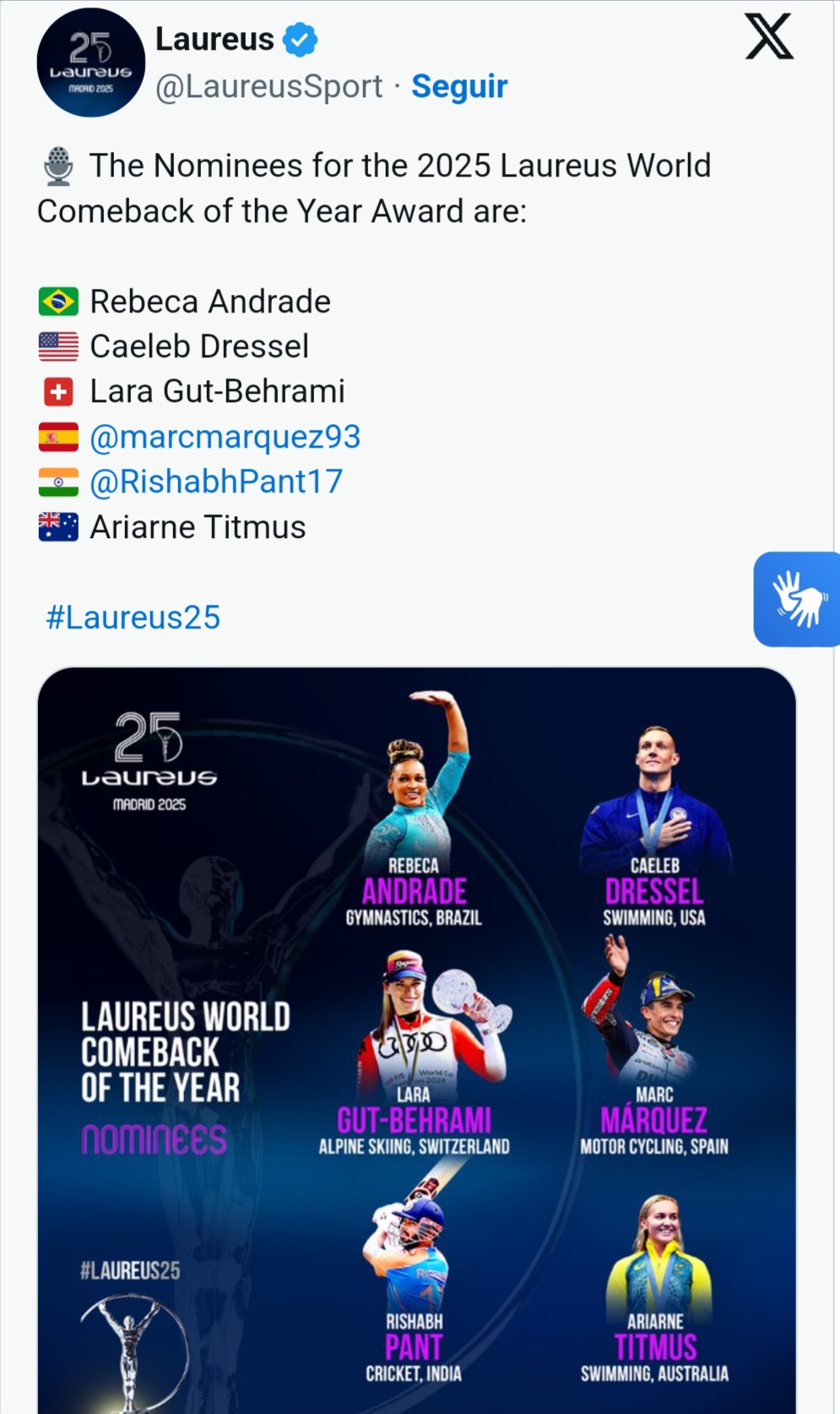Open Laureus profile avatar

[x=90, y=63]
